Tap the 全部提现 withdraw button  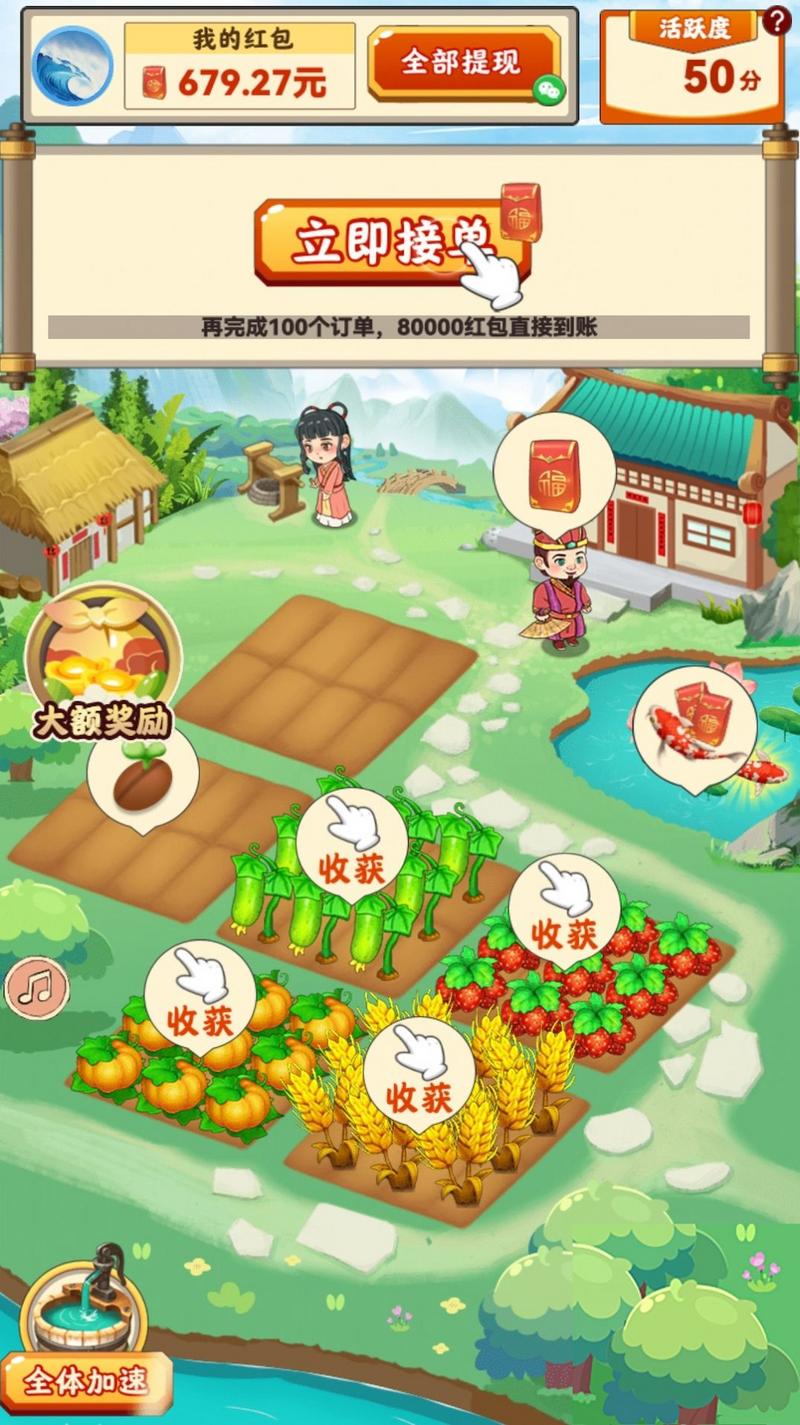[x=462, y=62]
